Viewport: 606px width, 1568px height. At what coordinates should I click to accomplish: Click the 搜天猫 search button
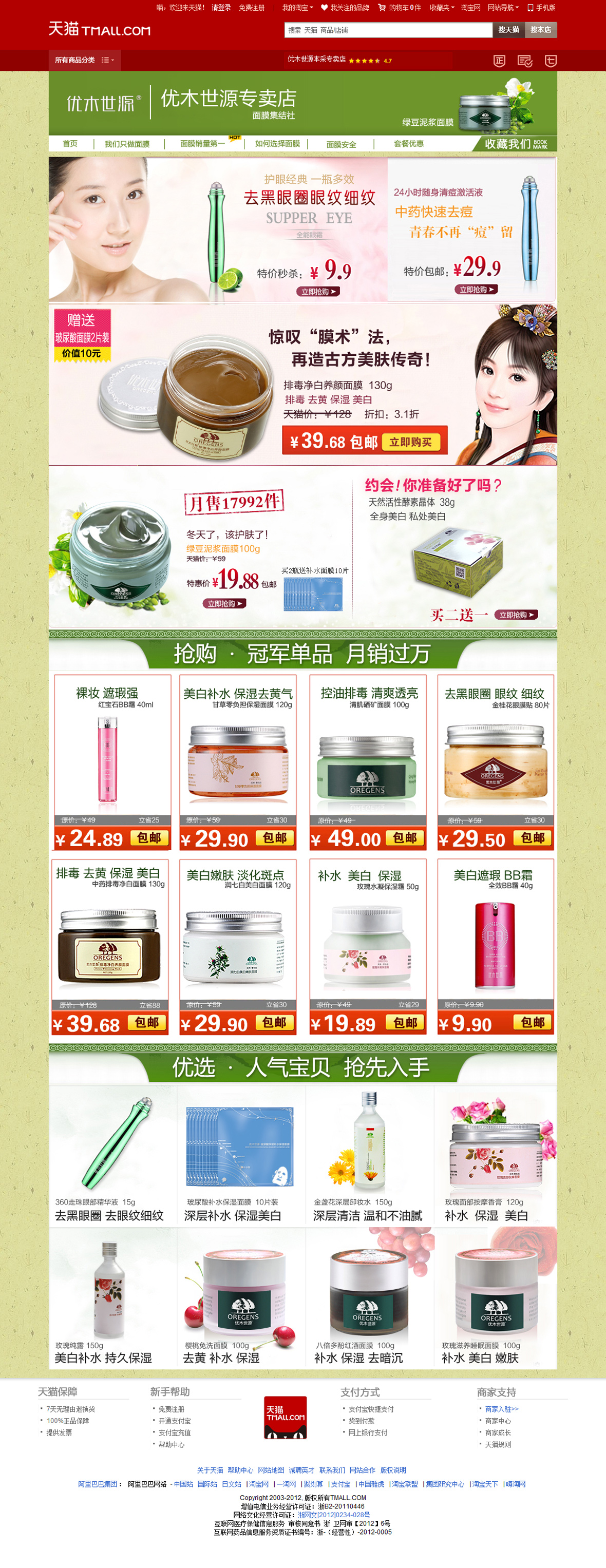click(508, 30)
